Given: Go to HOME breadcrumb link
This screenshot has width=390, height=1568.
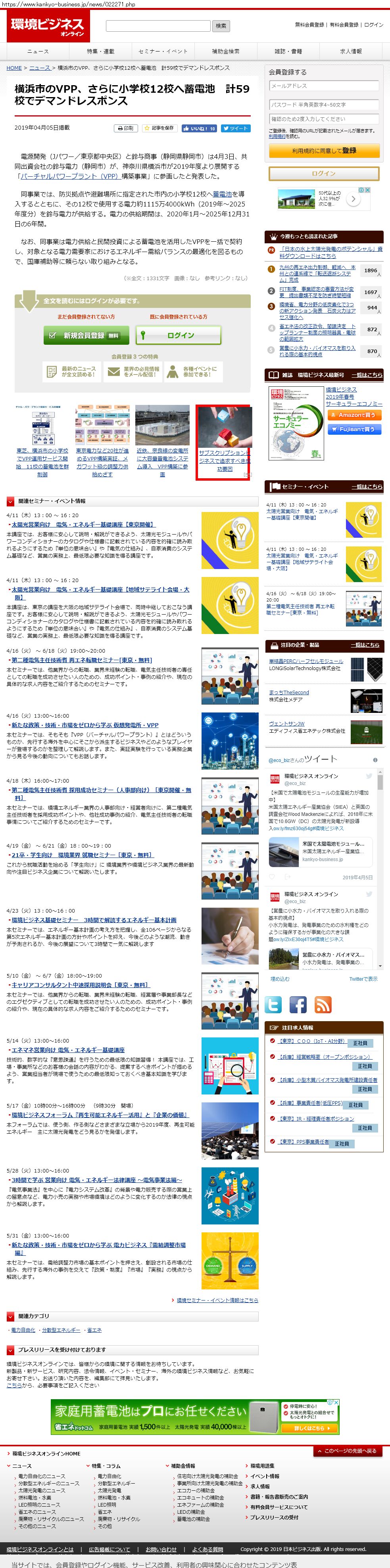Looking at the screenshot, I should coord(14,68).
